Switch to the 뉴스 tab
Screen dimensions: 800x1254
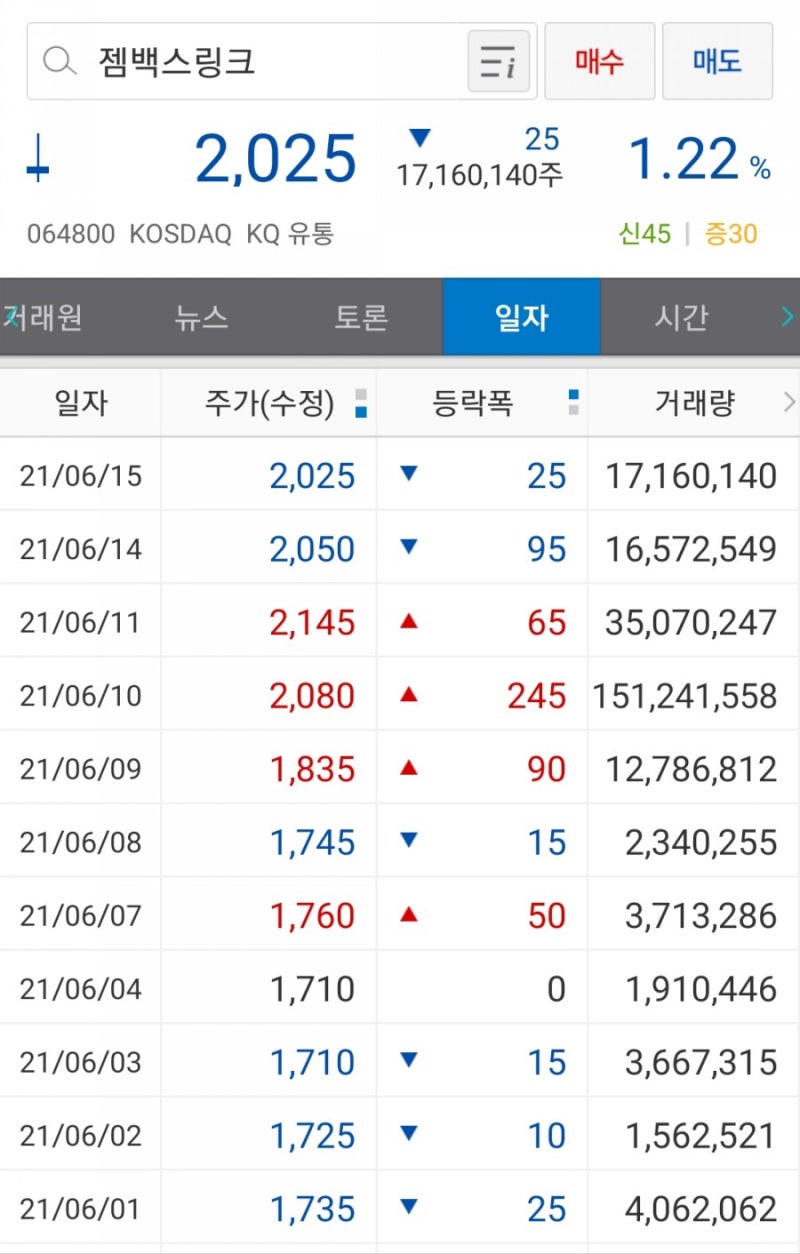point(200,316)
